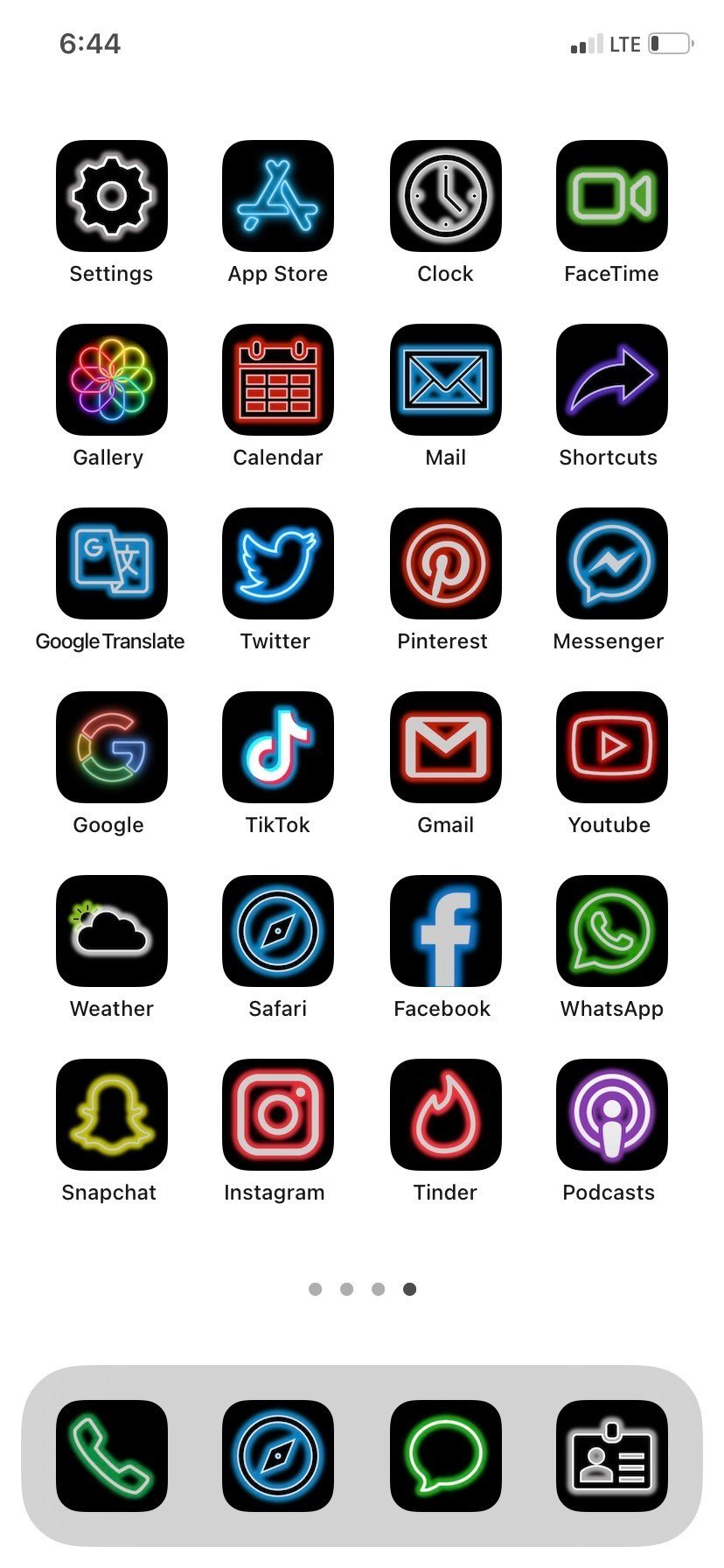724x1568 pixels.
Task: Launch the Mail app
Action: (445, 380)
